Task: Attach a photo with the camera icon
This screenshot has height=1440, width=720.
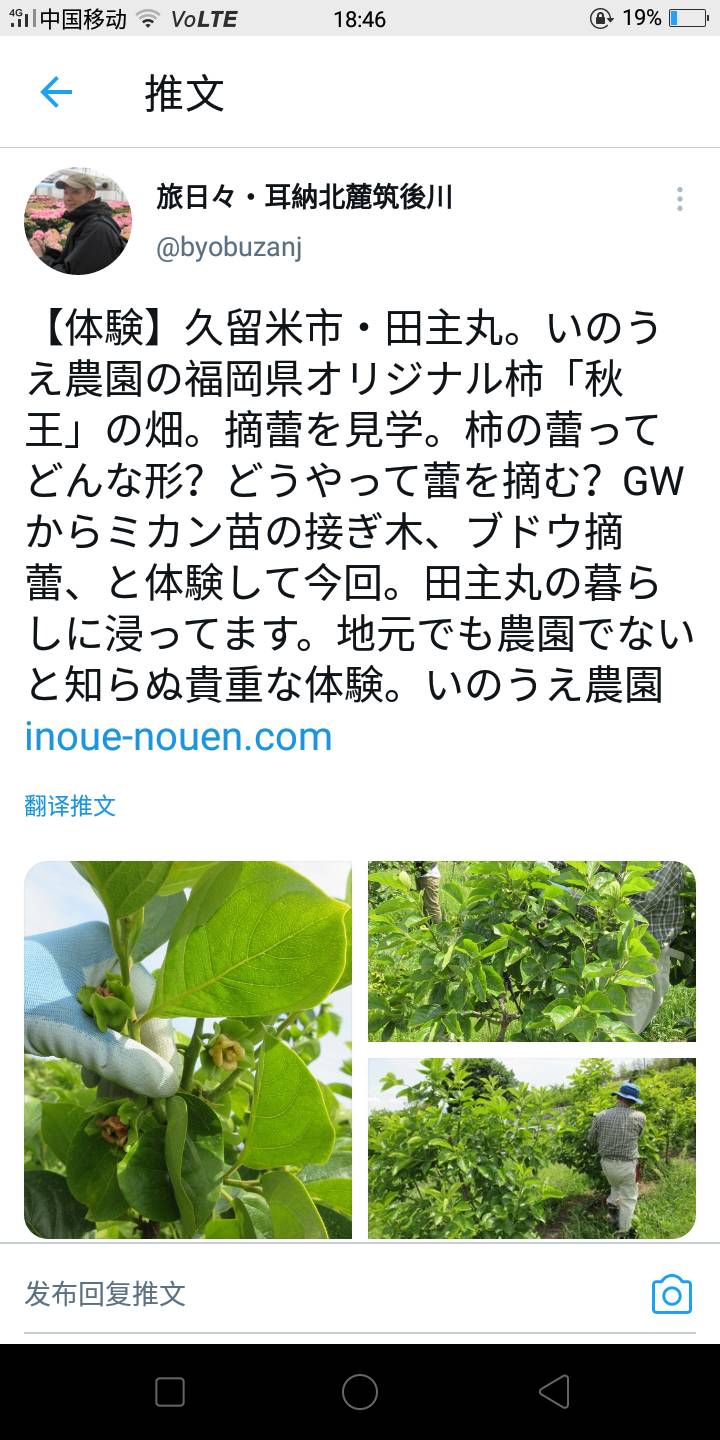Action: [x=671, y=1294]
